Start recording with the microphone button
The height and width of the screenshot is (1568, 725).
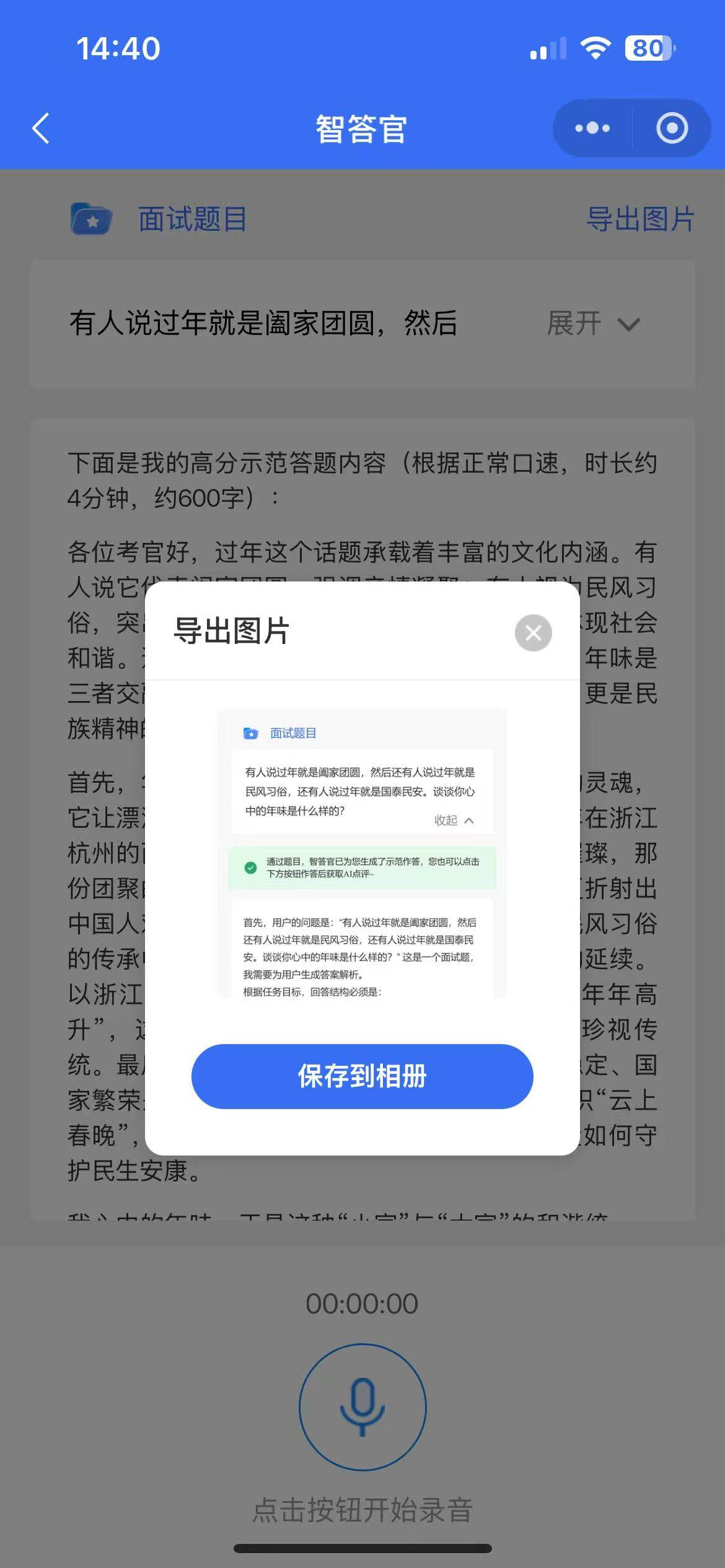[362, 1406]
